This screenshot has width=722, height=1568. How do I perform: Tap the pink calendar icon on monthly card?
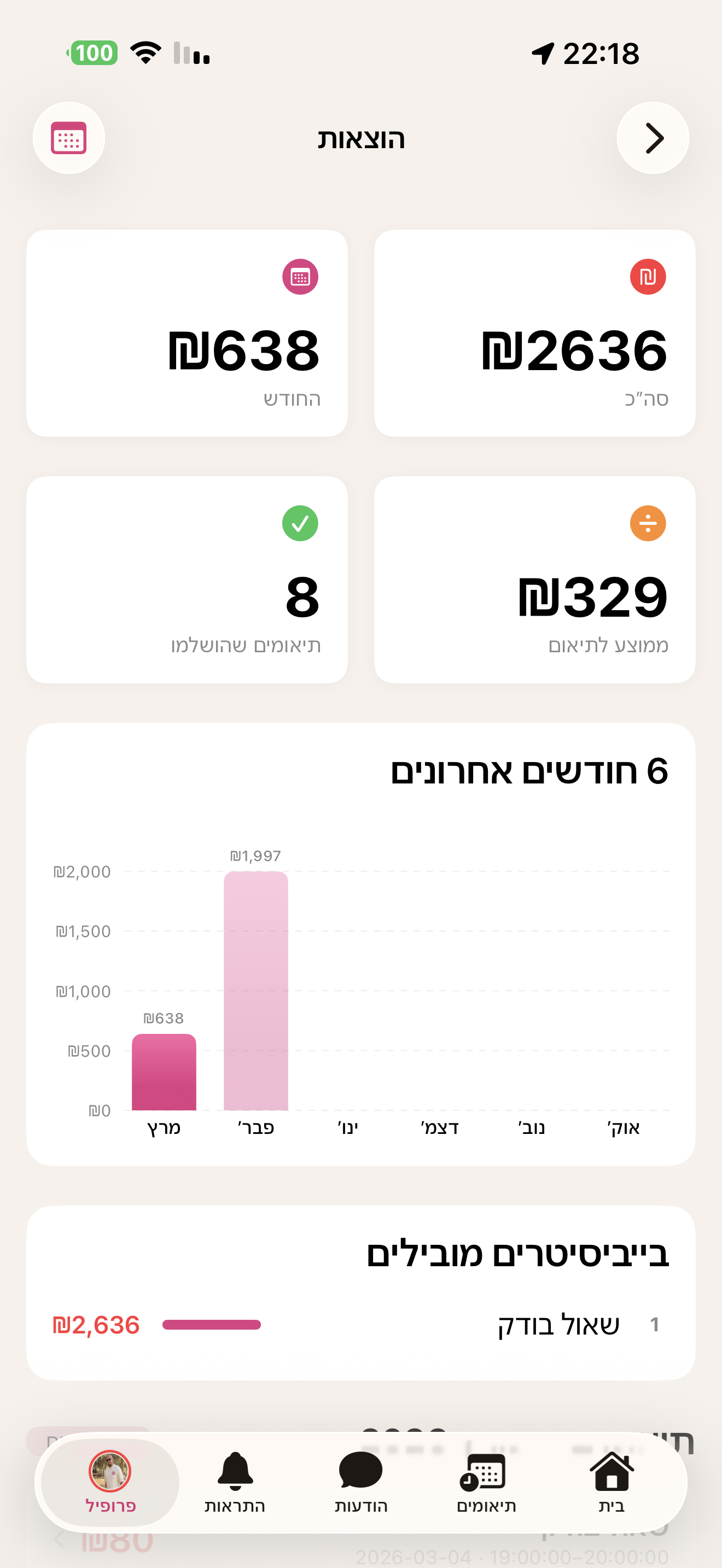coord(299,277)
